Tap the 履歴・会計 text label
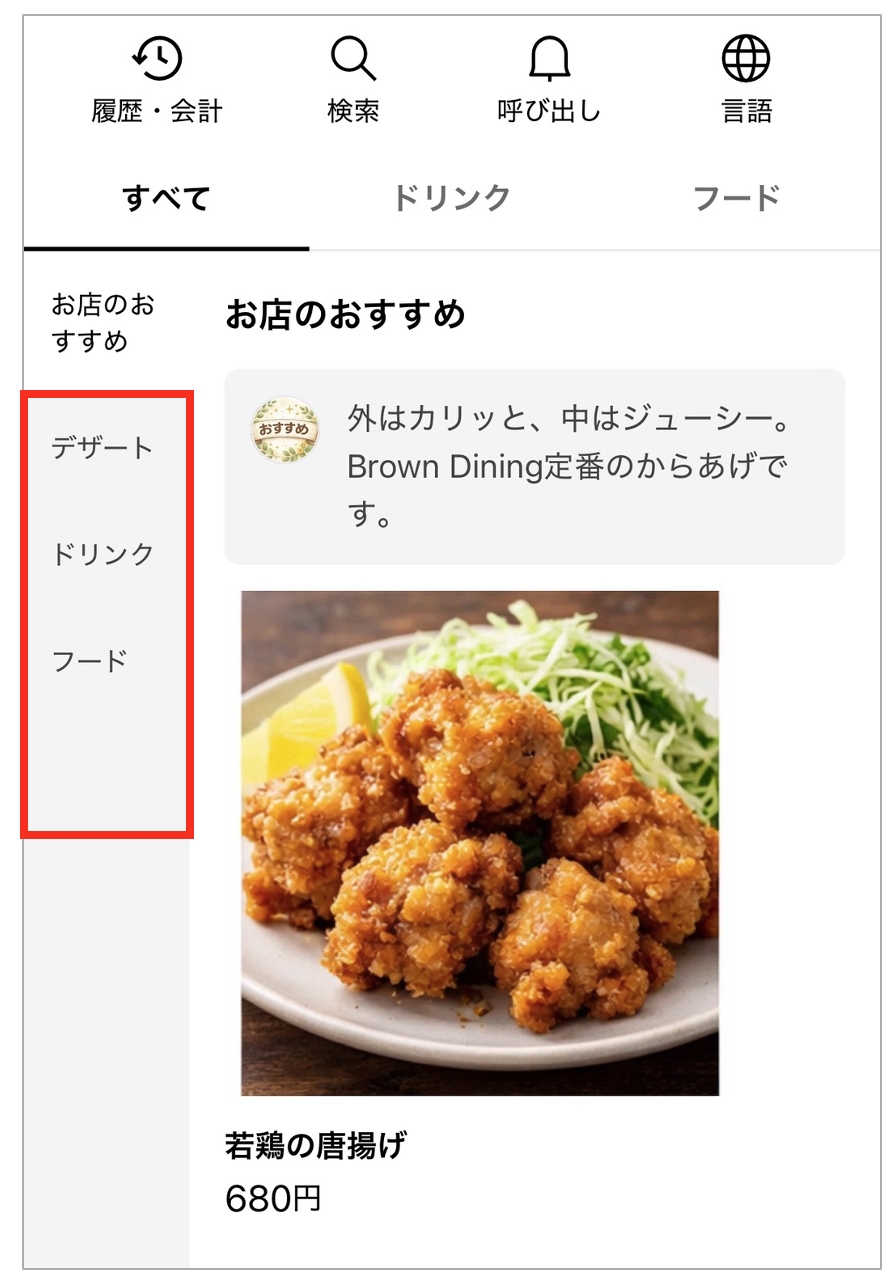 coord(158,112)
